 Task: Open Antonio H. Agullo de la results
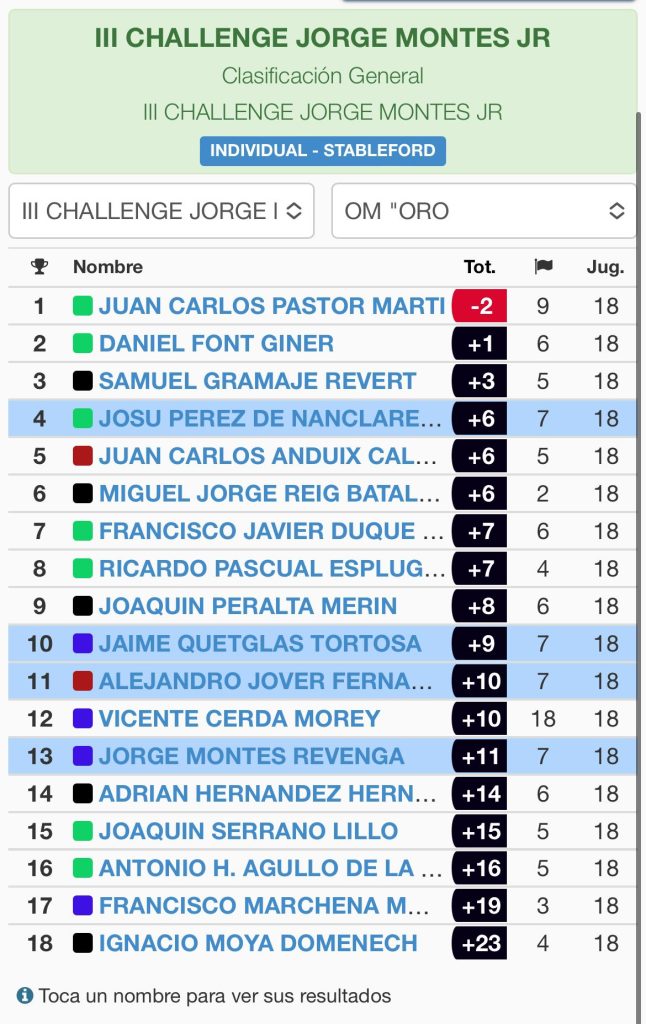tap(270, 868)
